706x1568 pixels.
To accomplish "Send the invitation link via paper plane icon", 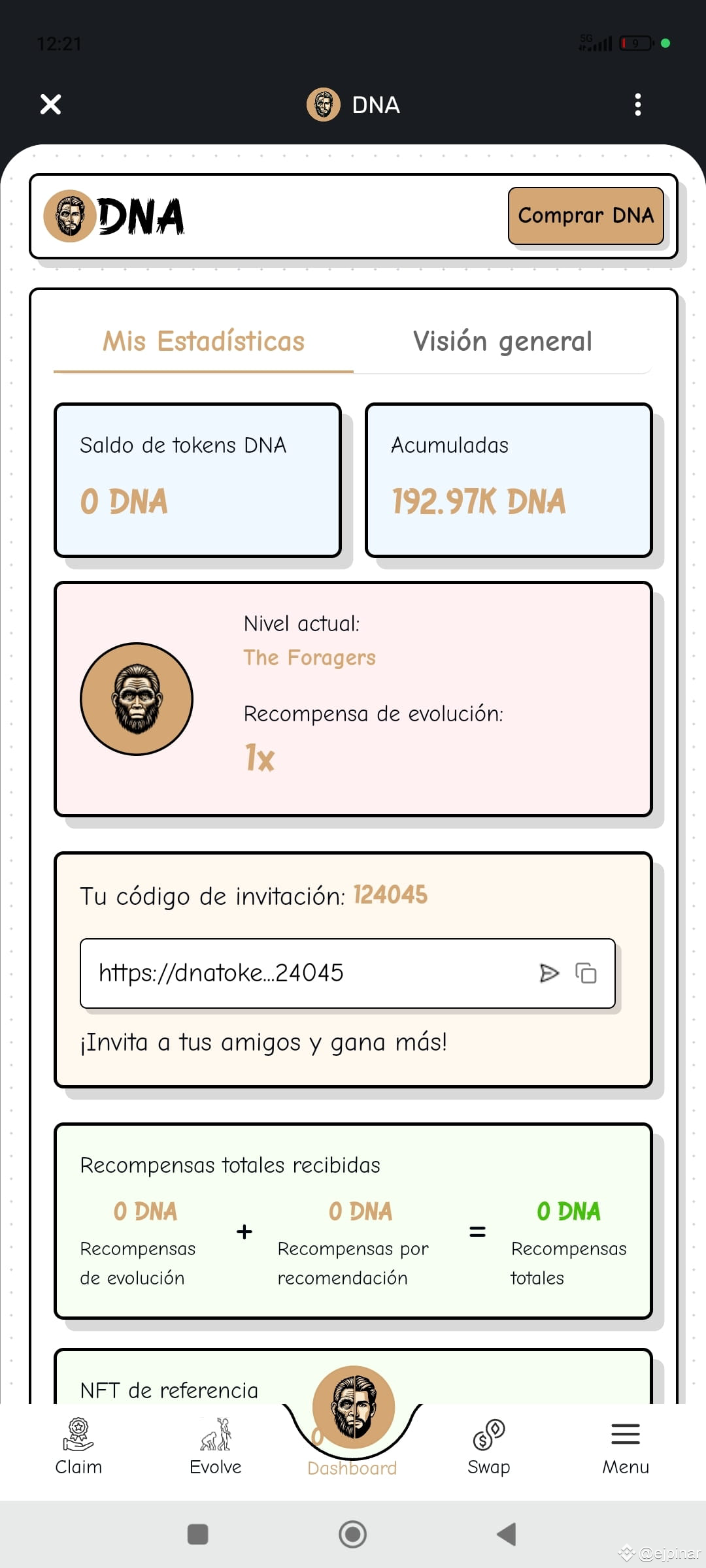I will [550, 973].
